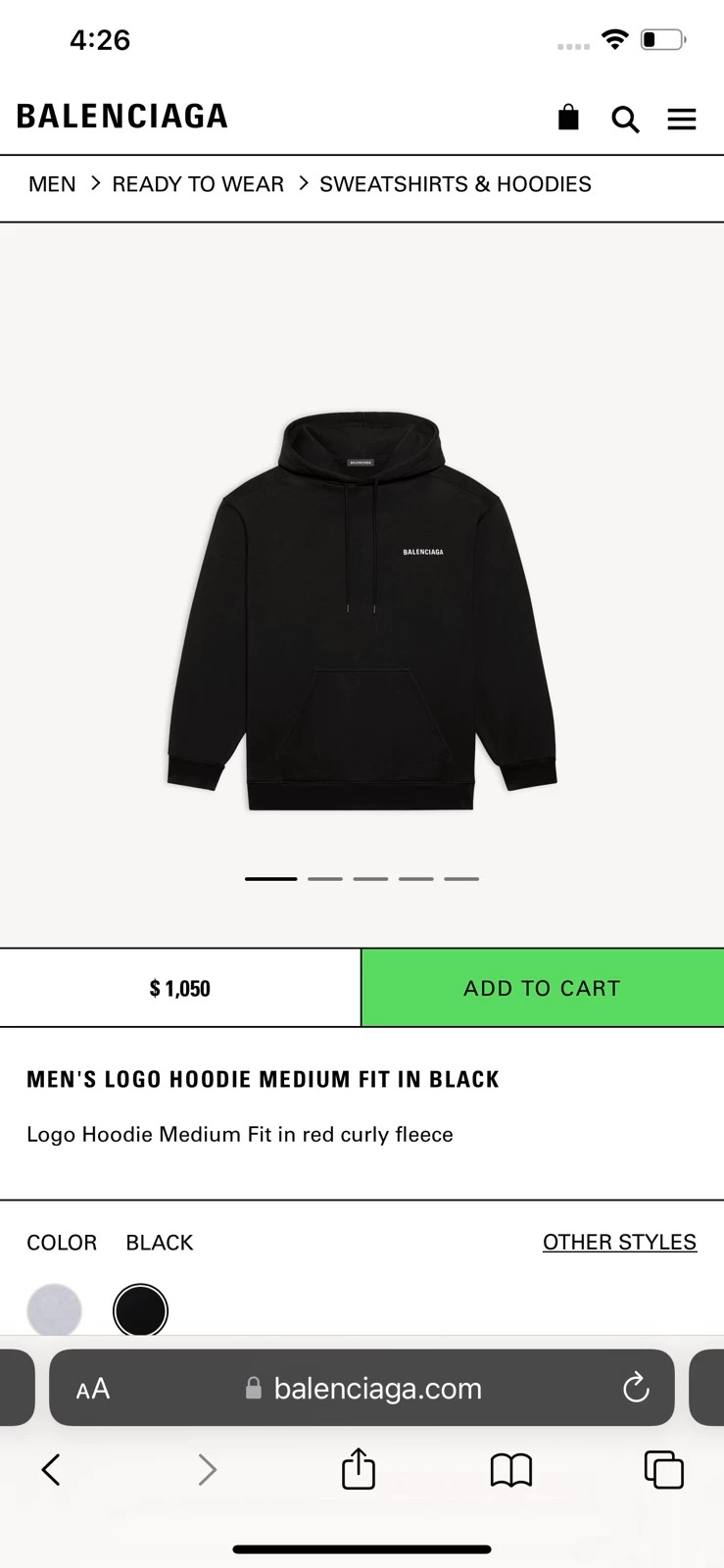Open the hoodie product image
The height and width of the screenshot is (1568, 724).
tap(362, 612)
